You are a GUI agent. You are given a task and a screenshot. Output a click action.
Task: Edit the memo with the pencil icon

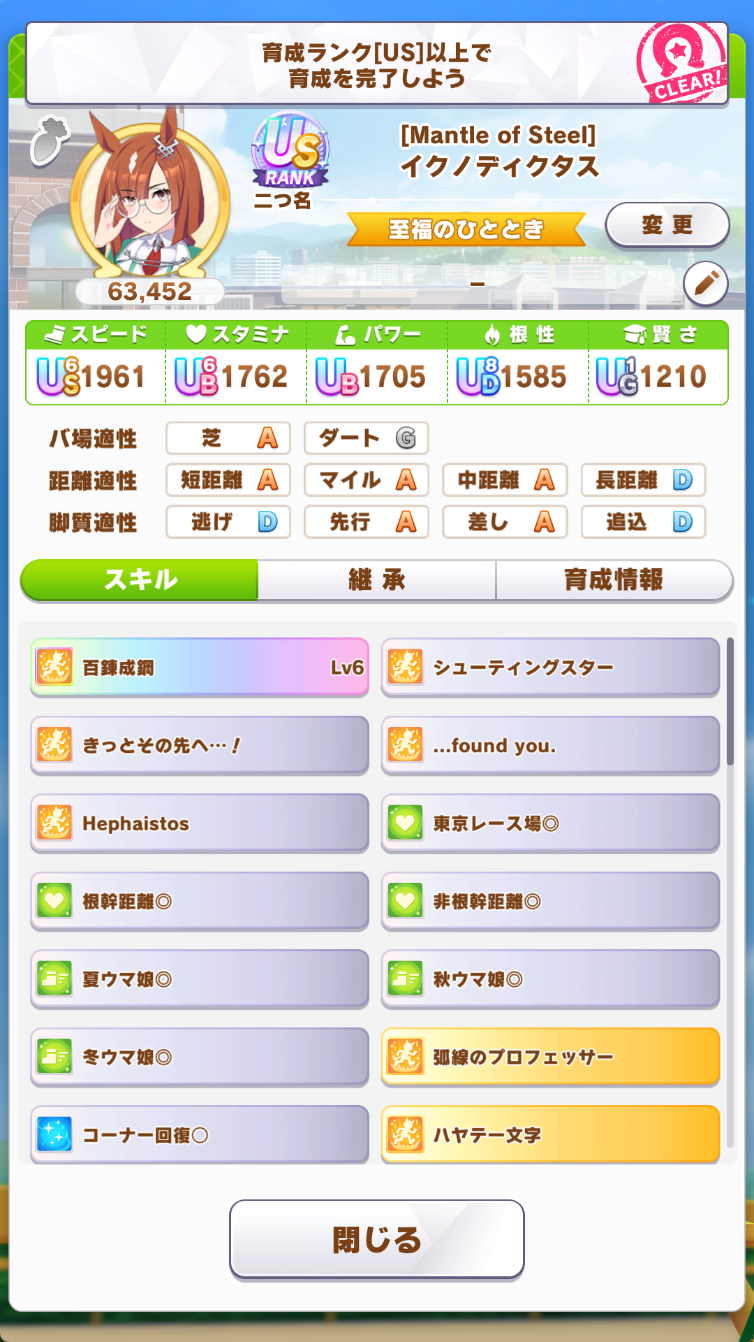(705, 284)
